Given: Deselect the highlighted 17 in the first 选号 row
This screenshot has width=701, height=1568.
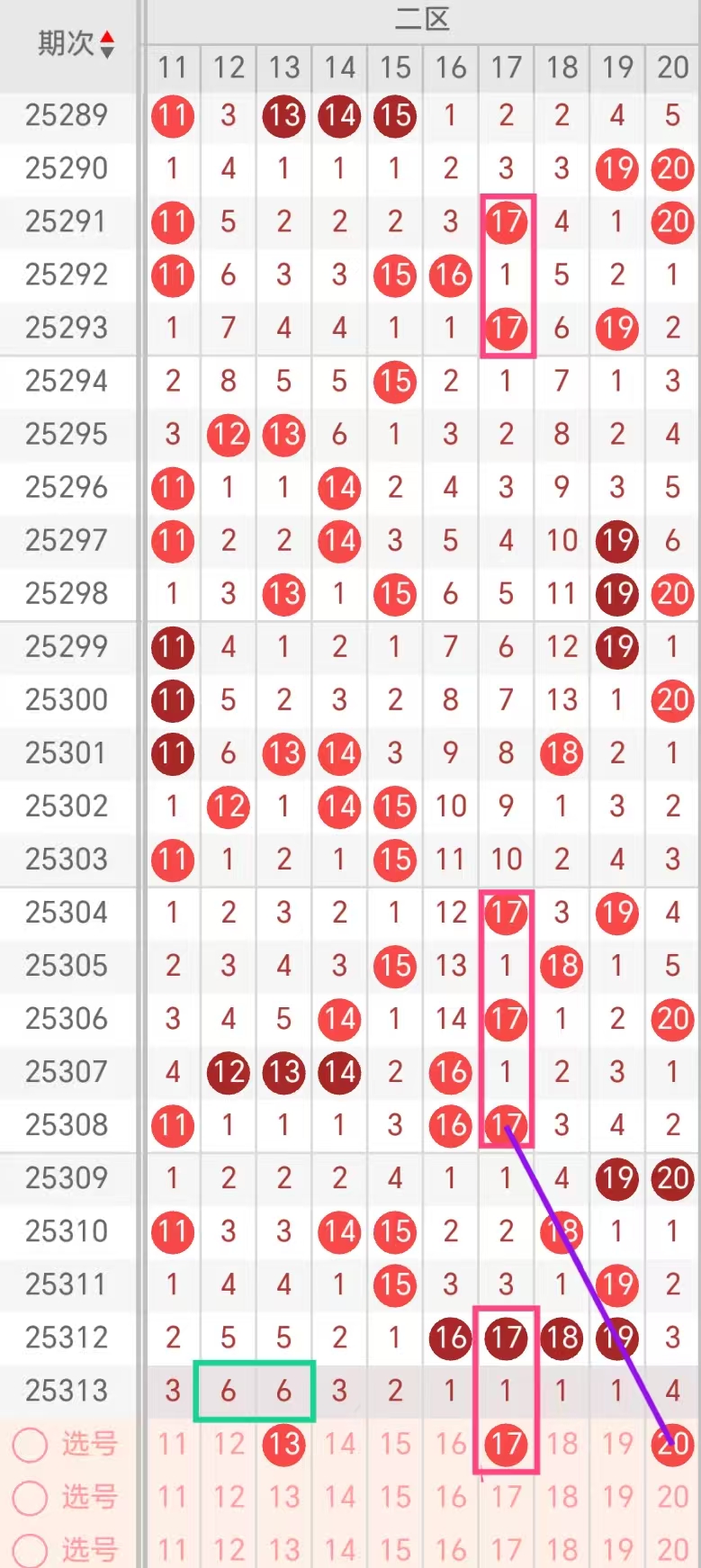Looking at the screenshot, I should click(506, 1445).
